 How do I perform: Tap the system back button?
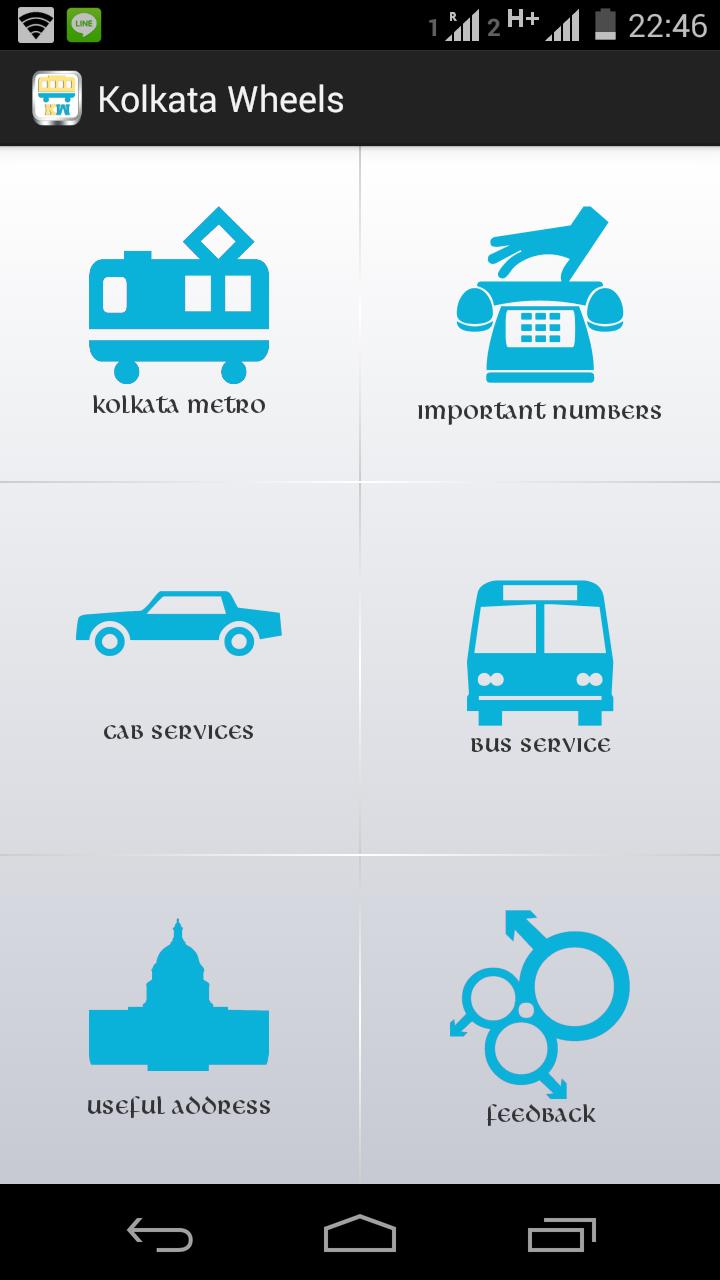[160, 1233]
